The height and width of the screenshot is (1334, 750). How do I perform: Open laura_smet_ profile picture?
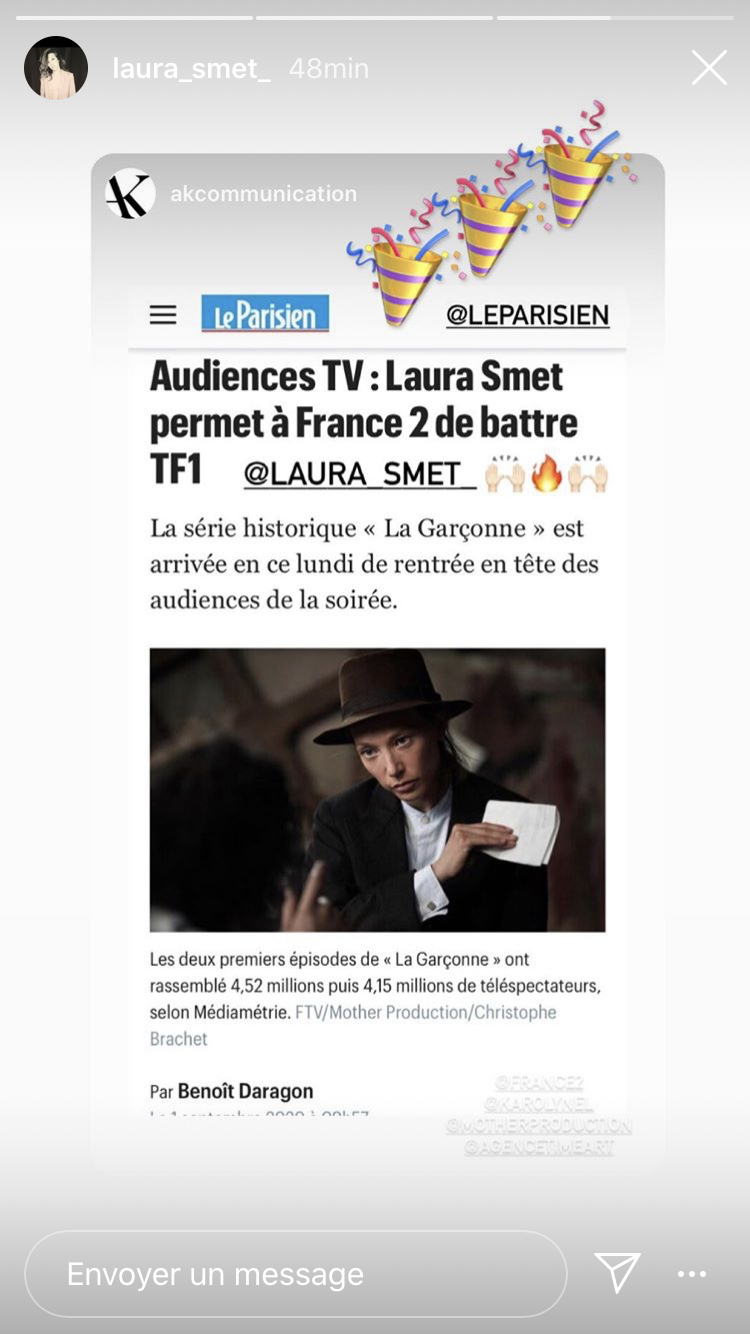[x=56, y=68]
